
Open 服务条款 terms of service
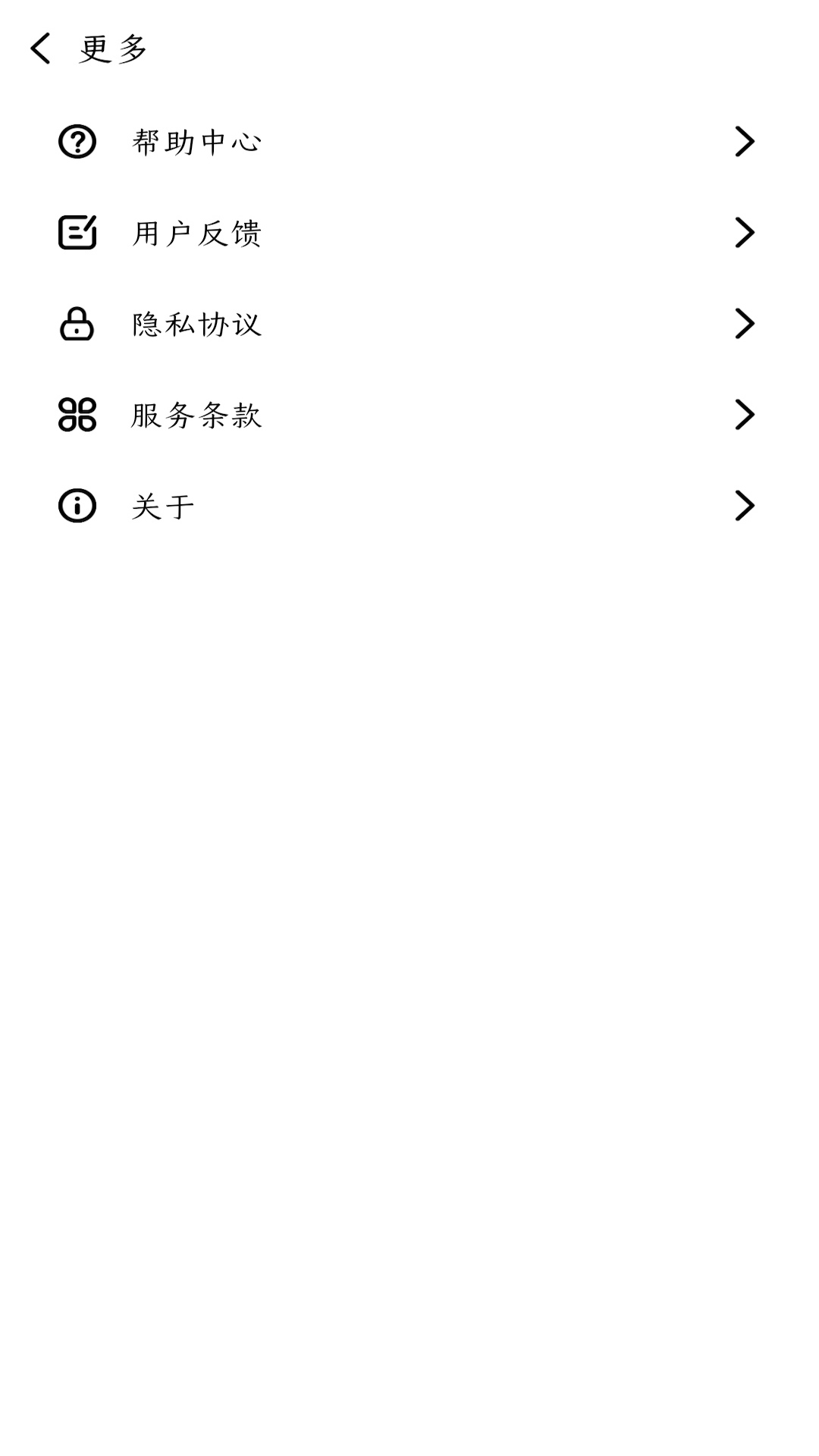tap(409, 415)
